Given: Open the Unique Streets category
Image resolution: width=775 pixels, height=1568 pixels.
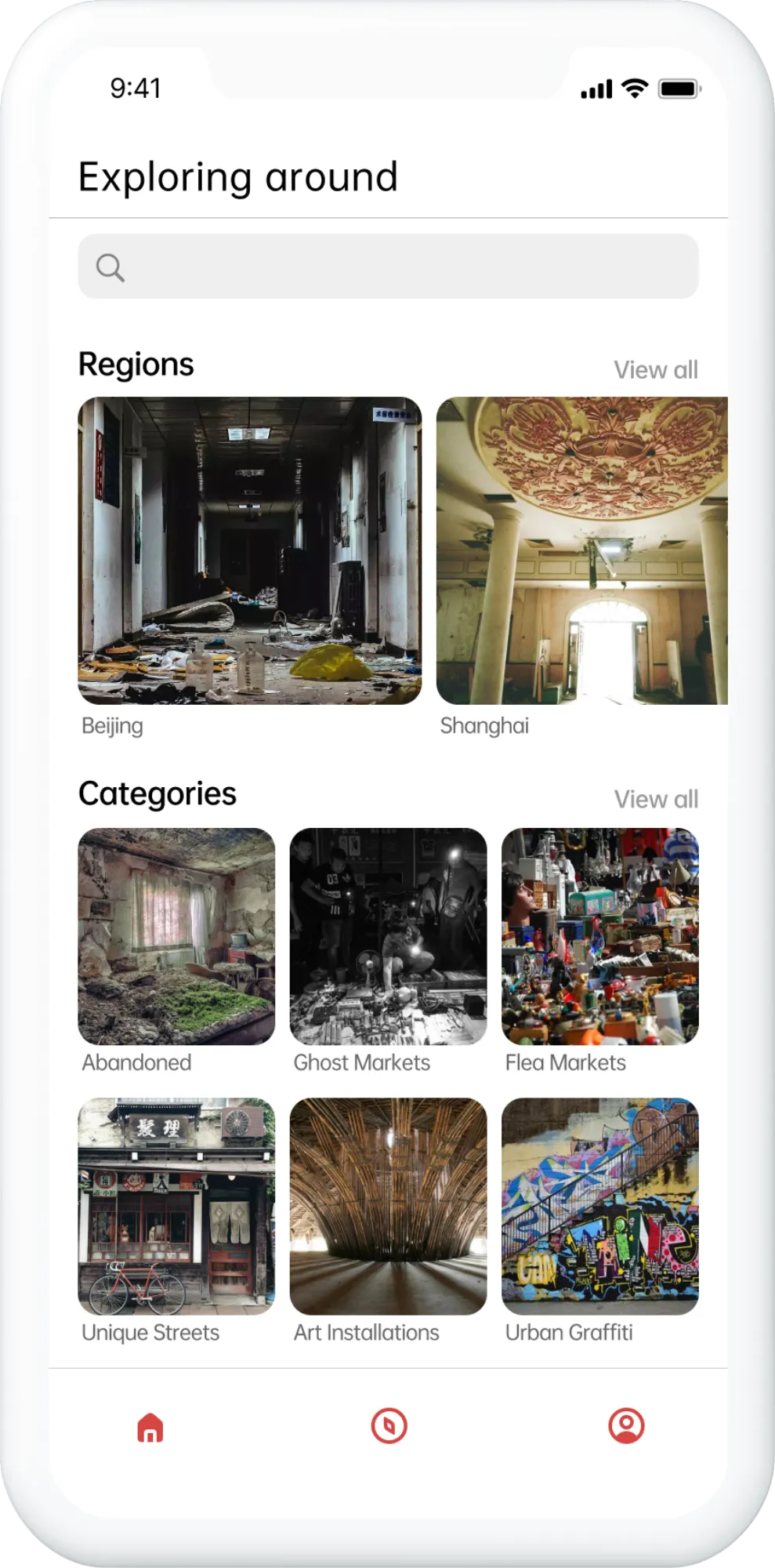Looking at the screenshot, I should (x=176, y=1206).
